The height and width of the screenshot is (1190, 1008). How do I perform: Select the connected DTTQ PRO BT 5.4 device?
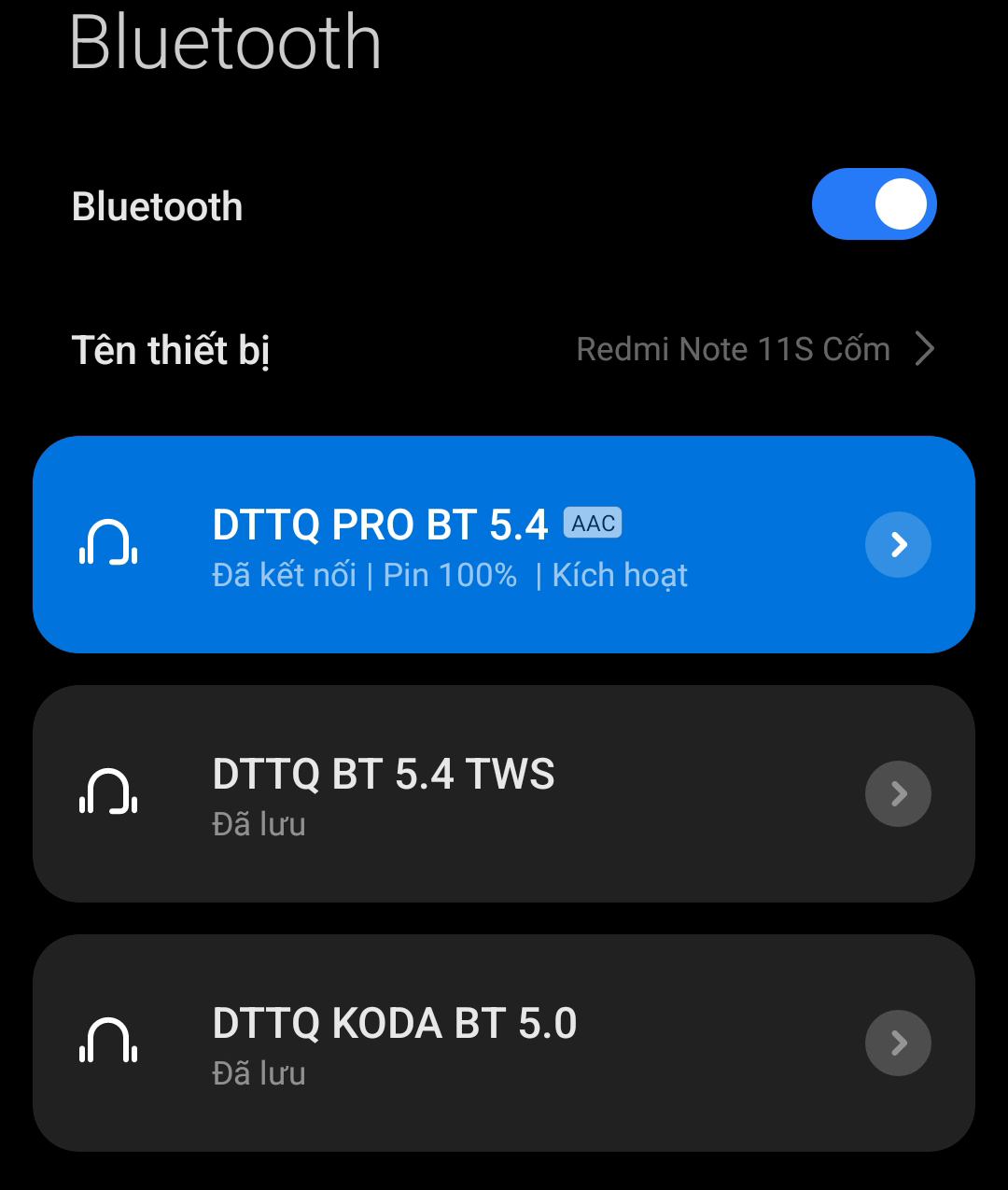pos(448,545)
